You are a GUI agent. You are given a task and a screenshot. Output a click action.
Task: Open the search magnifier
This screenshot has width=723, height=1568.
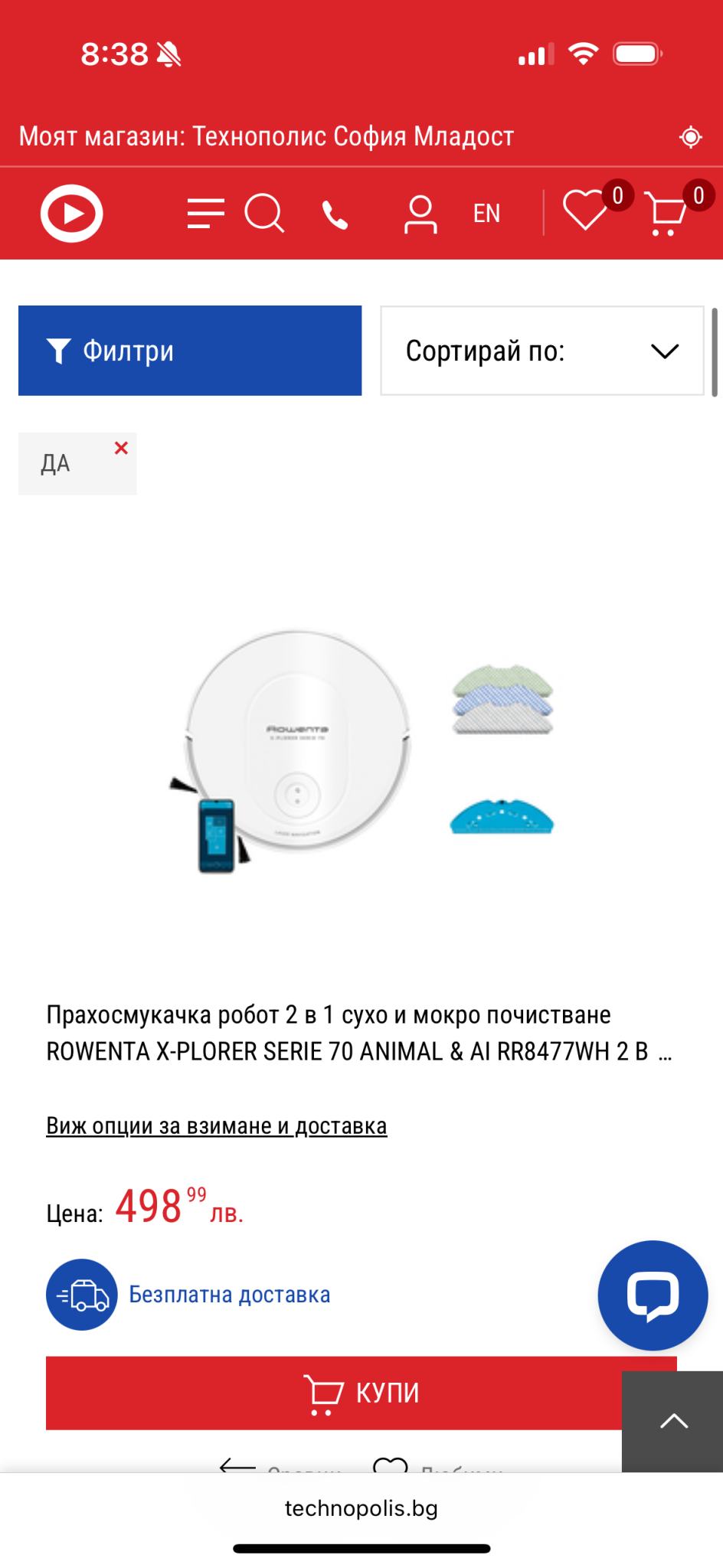coord(264,214)
